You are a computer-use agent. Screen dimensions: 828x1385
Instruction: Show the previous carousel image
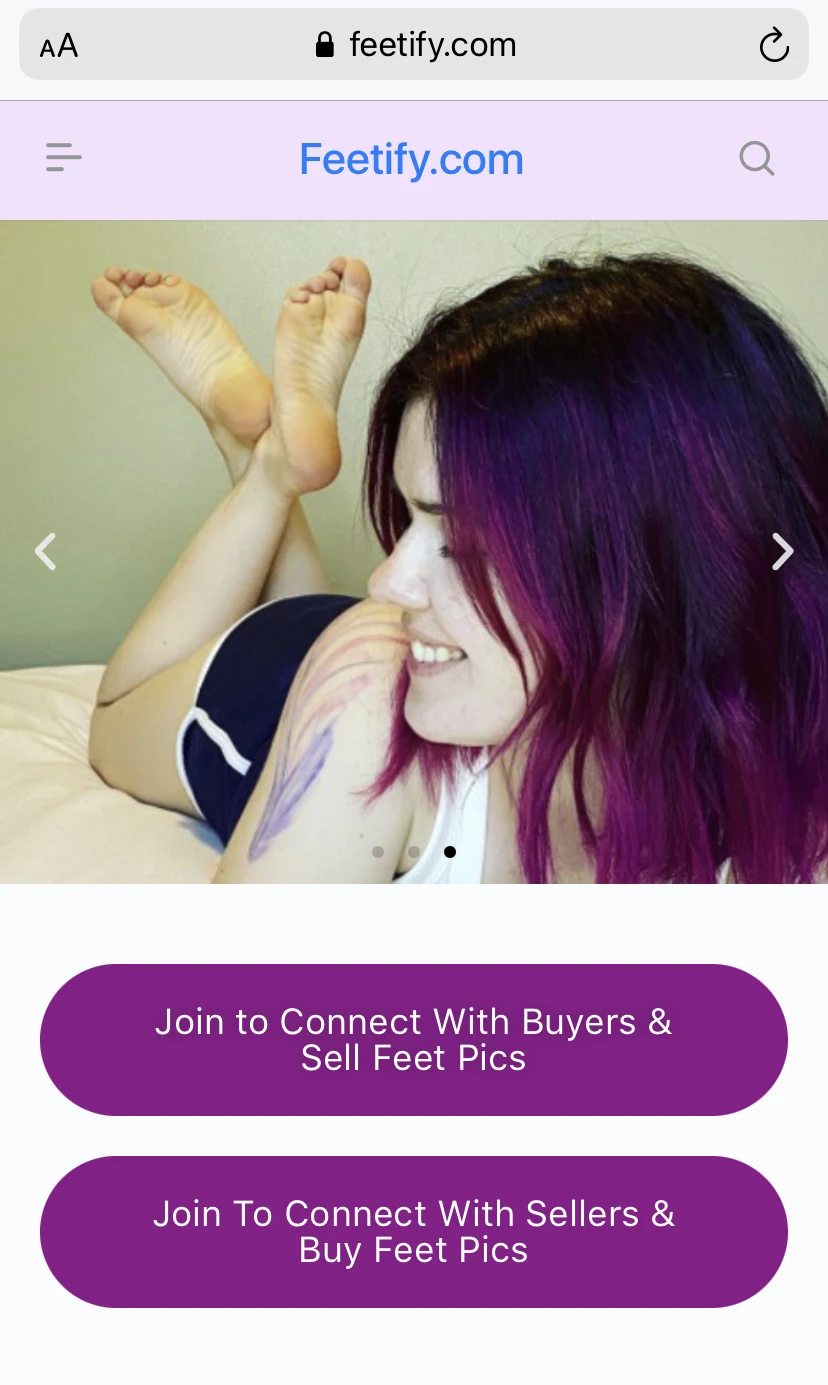[x=46, y=551]
